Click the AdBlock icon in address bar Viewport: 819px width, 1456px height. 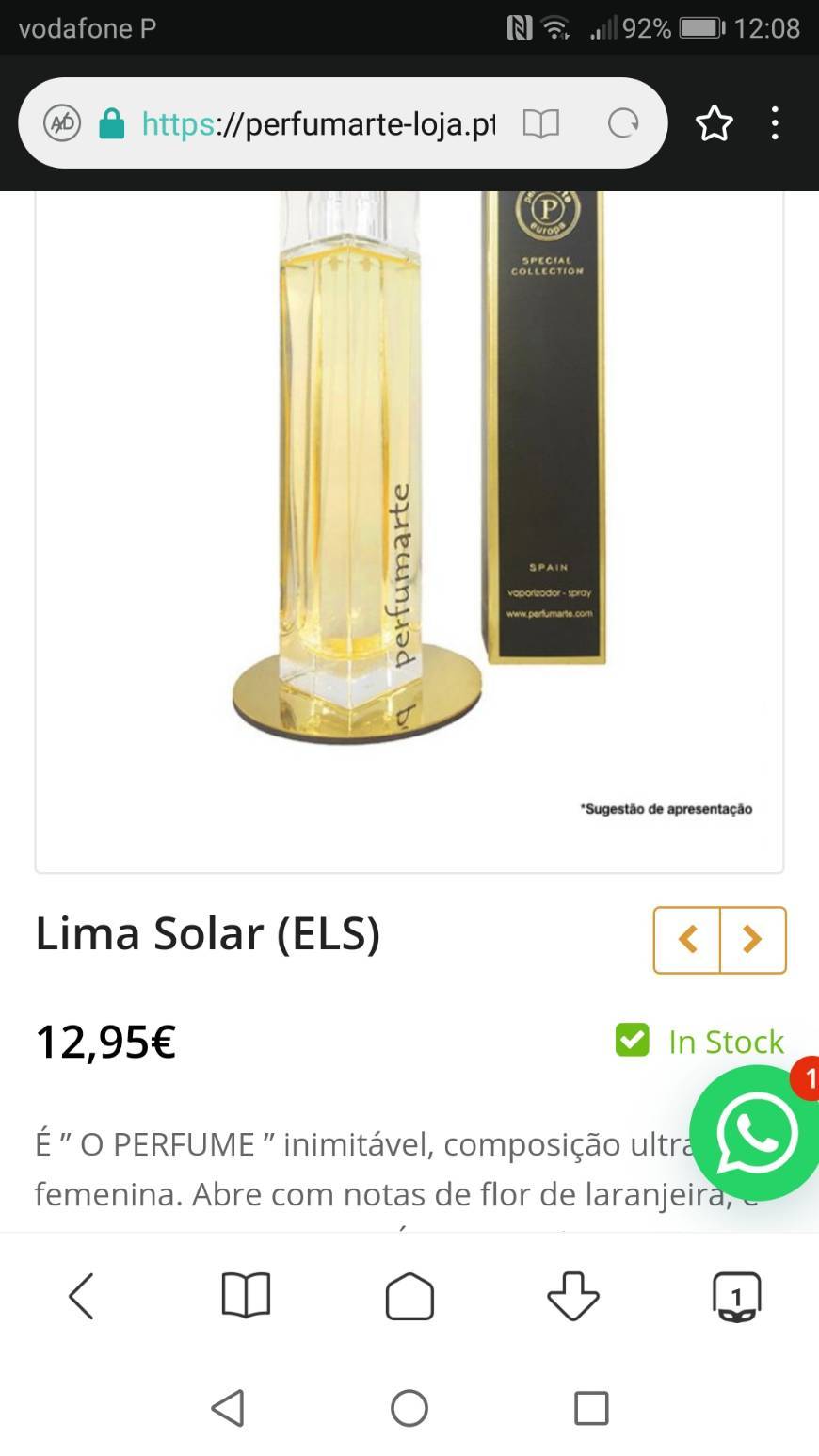click(x=62, y=122)
